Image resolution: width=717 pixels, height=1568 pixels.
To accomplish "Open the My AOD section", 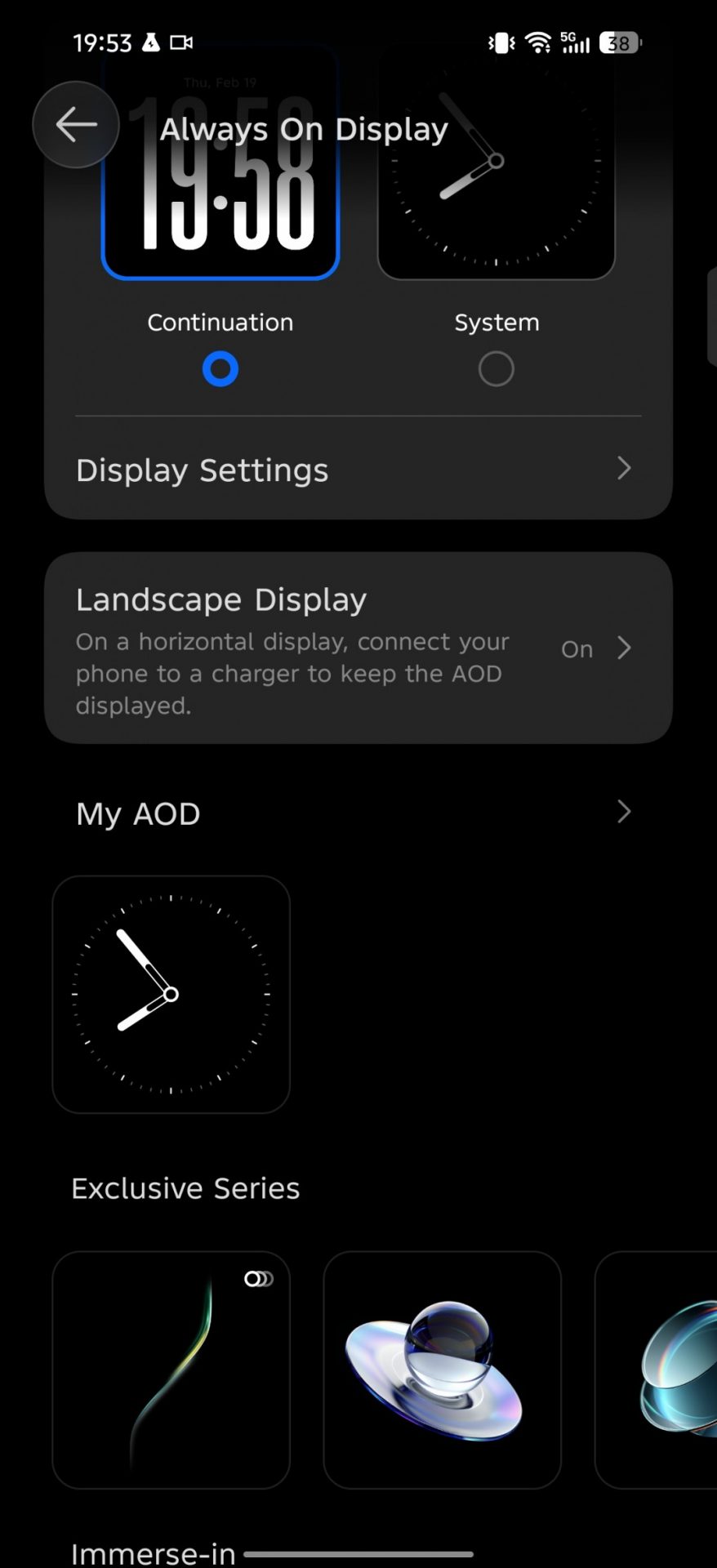I will tap(358, 813).
